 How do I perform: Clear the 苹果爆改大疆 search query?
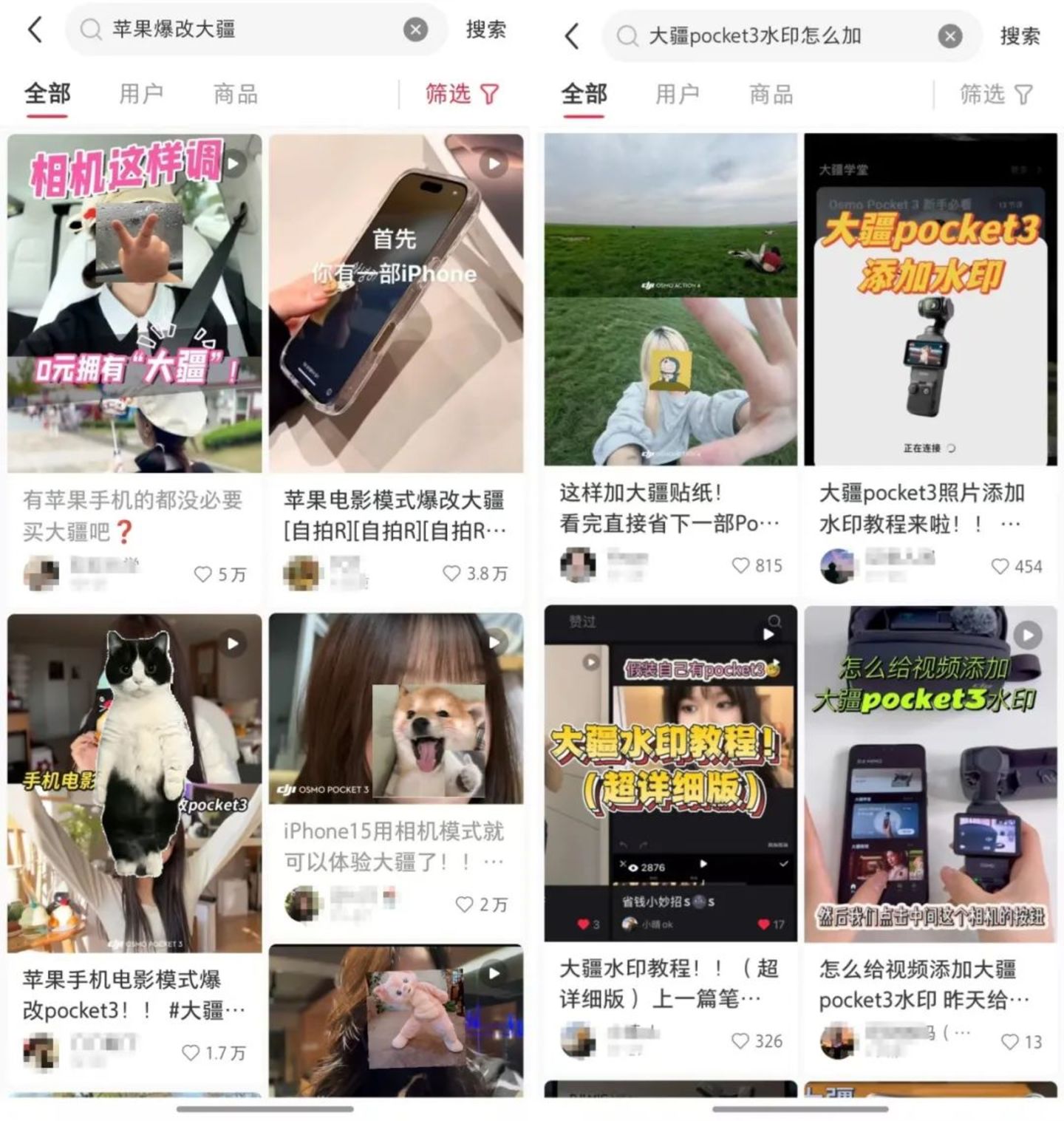tap(415, 30)
